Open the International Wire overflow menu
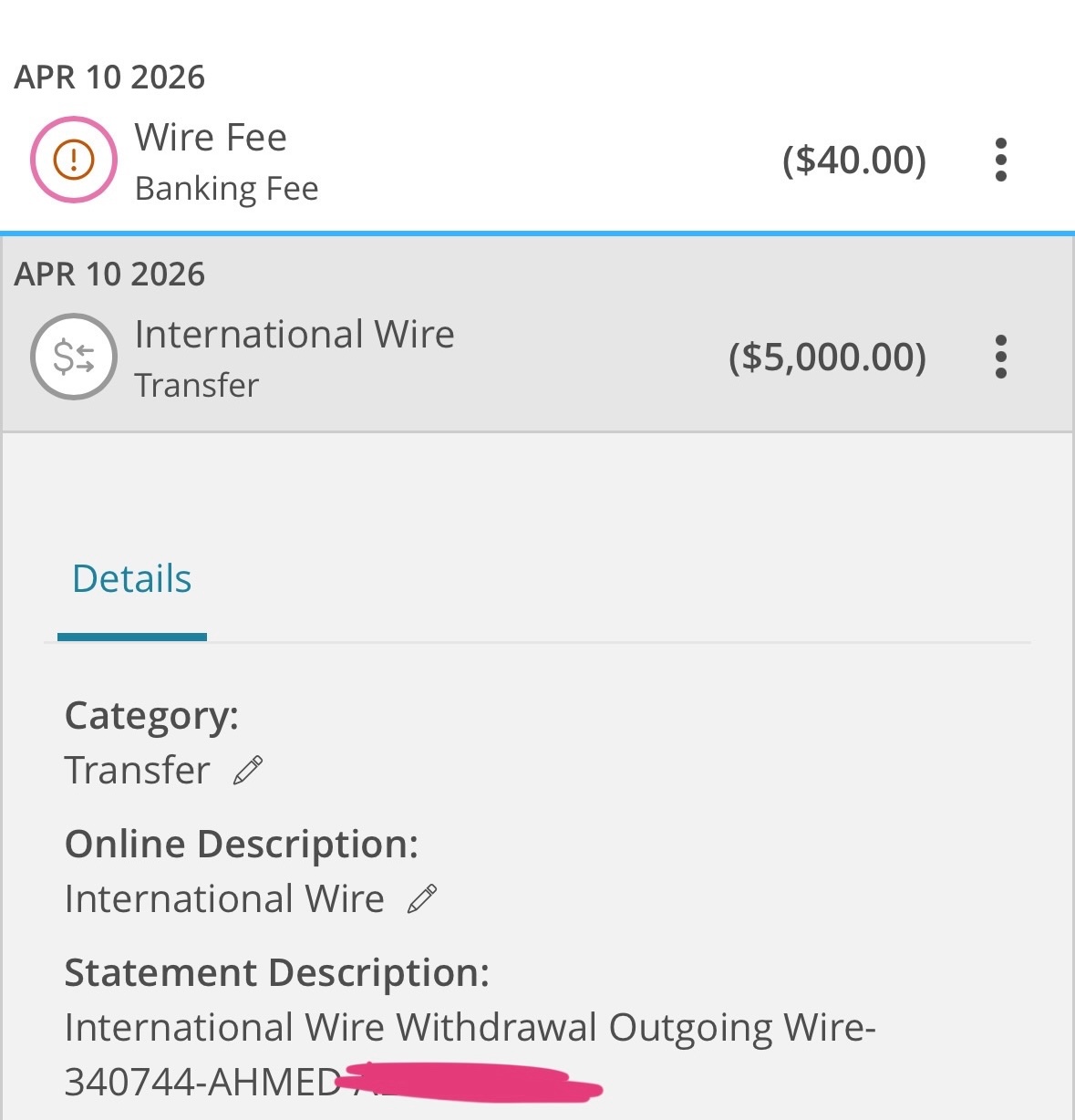1075x1120 pixels. click(x=1000, y=357)
